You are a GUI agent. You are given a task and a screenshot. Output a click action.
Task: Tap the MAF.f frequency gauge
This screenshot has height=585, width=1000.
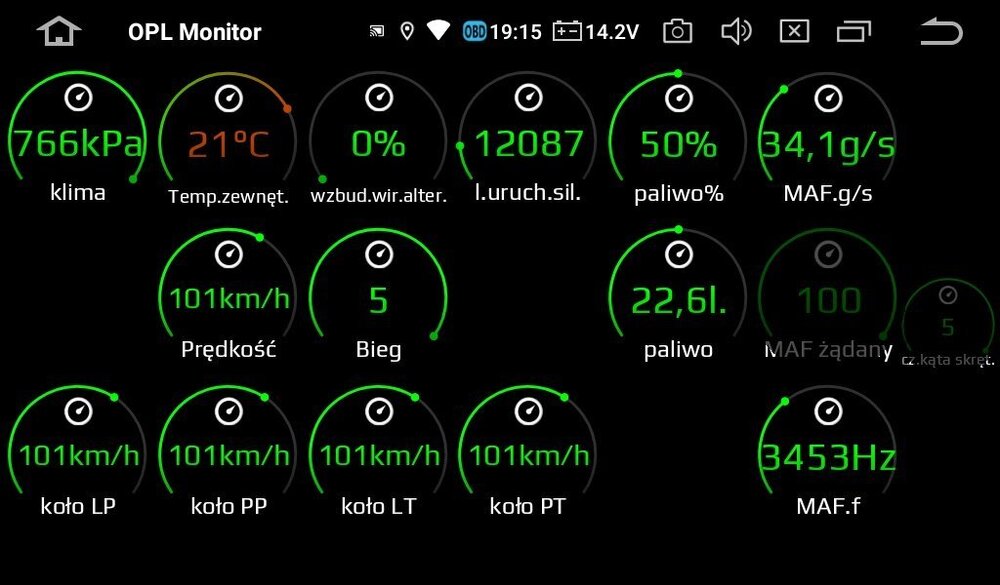828,455
